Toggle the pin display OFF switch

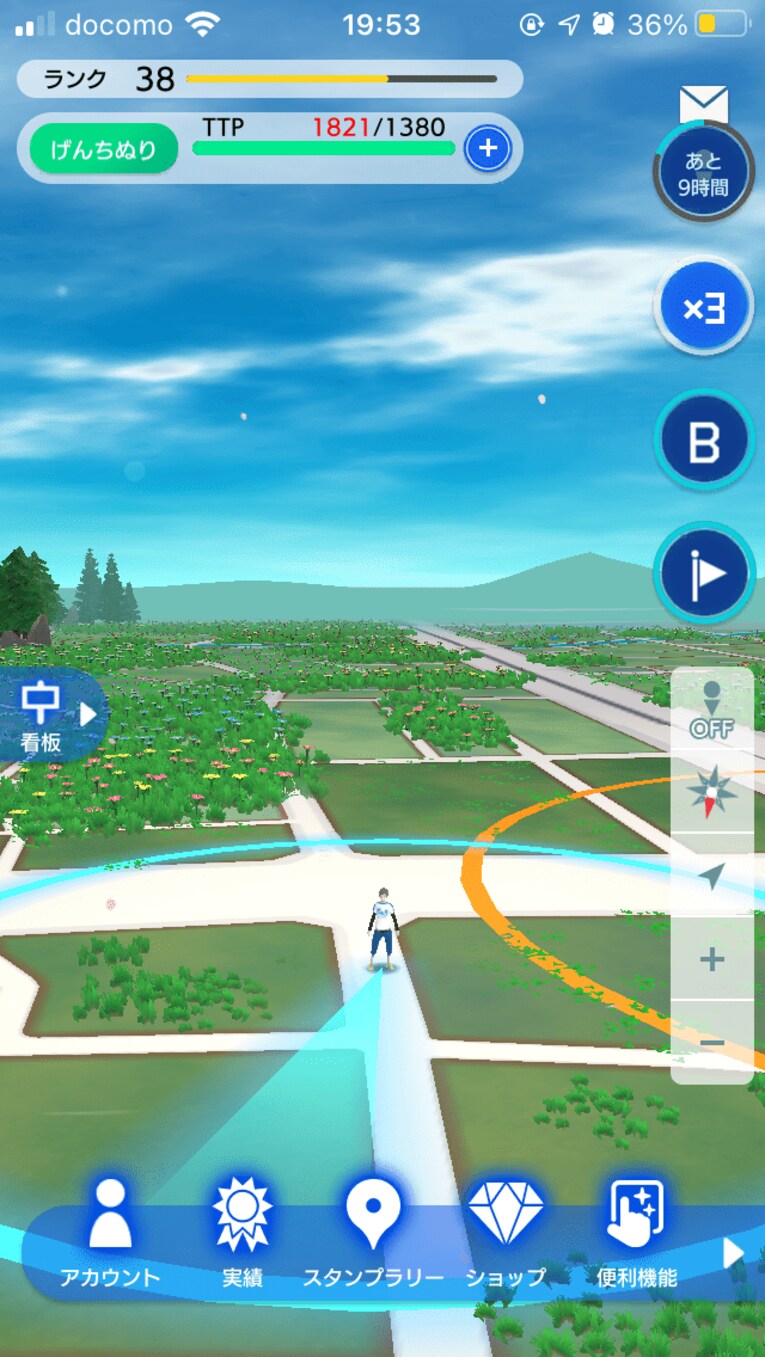712,712
